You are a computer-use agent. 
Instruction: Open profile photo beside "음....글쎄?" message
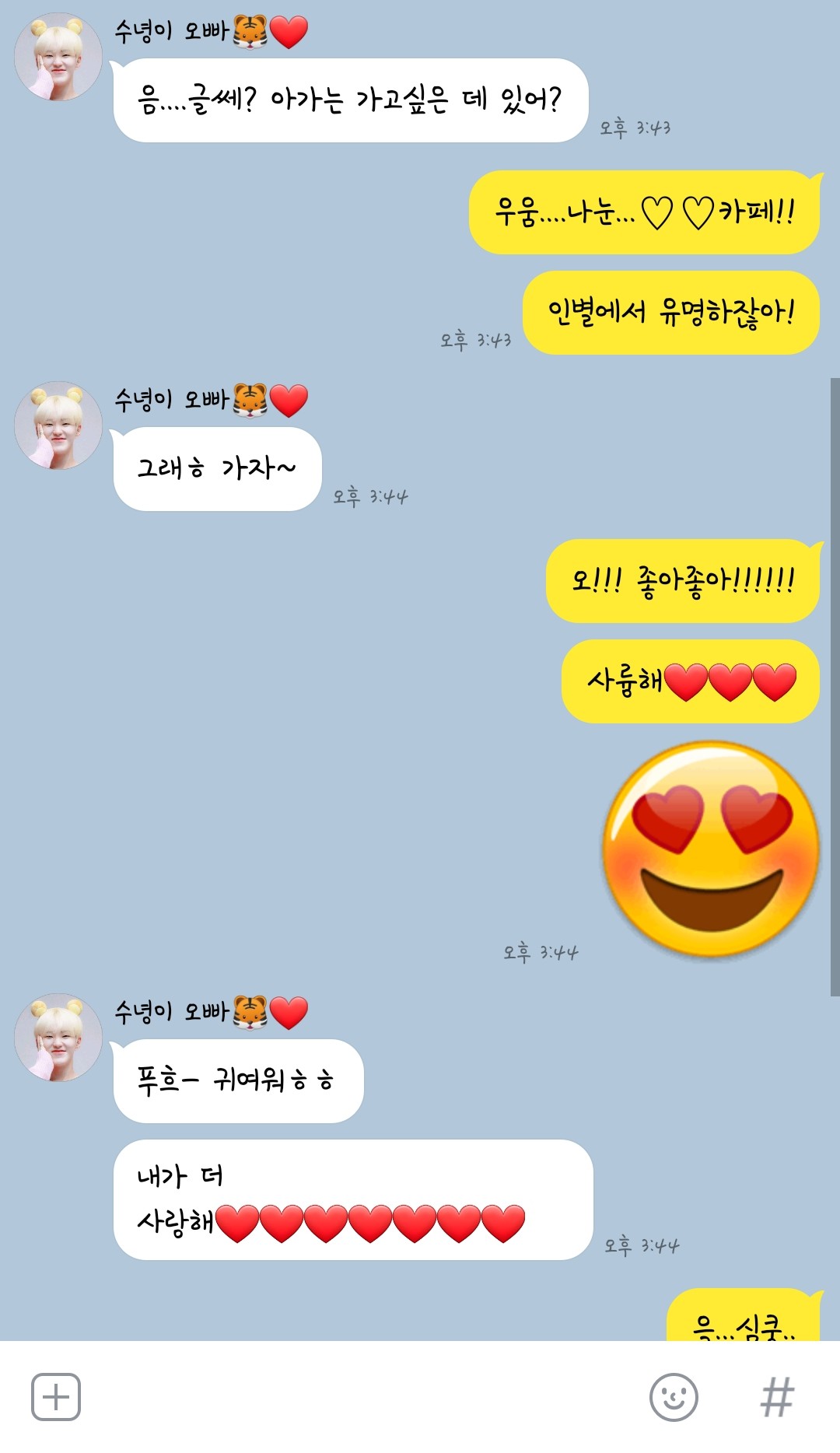click(58, 57)
